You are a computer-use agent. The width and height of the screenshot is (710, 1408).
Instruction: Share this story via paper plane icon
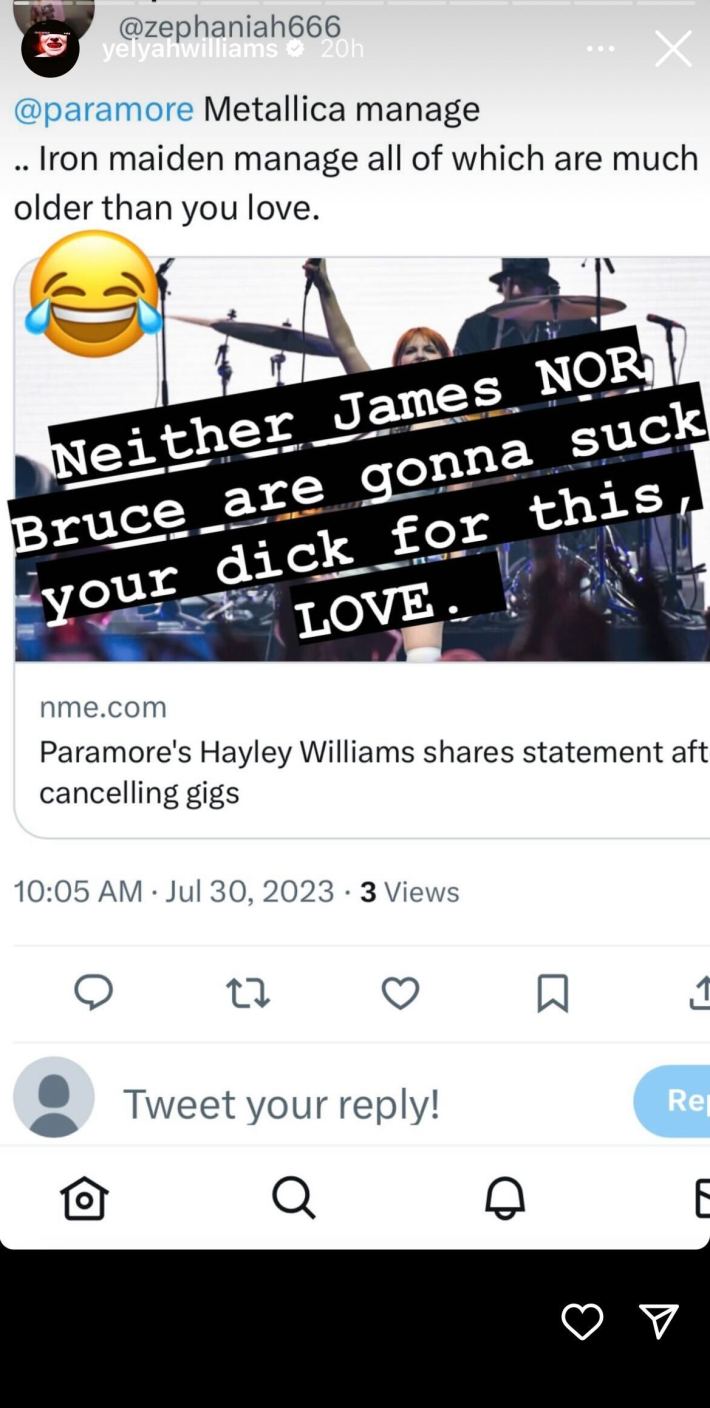pos(659,1321)
